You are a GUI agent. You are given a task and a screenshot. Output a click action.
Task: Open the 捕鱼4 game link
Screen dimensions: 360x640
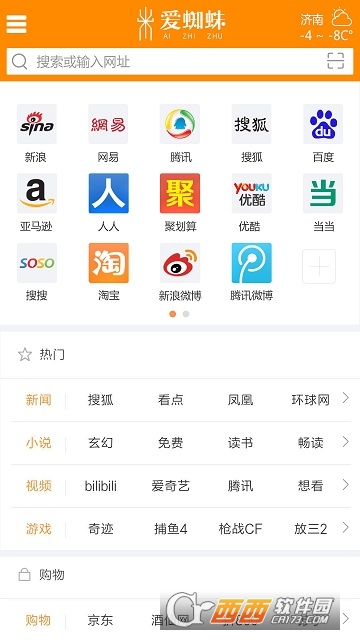click(171, 529)
